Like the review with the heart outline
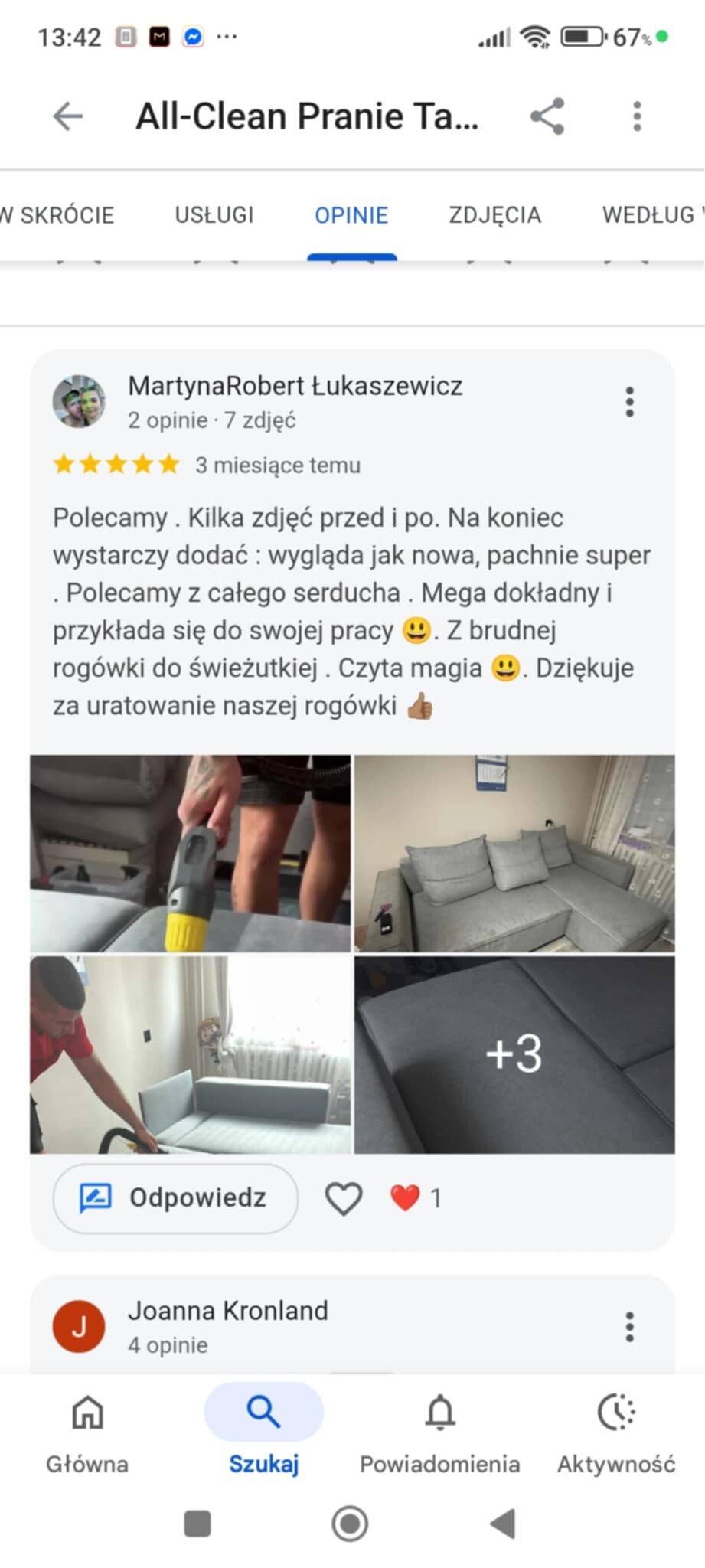 344,1198
